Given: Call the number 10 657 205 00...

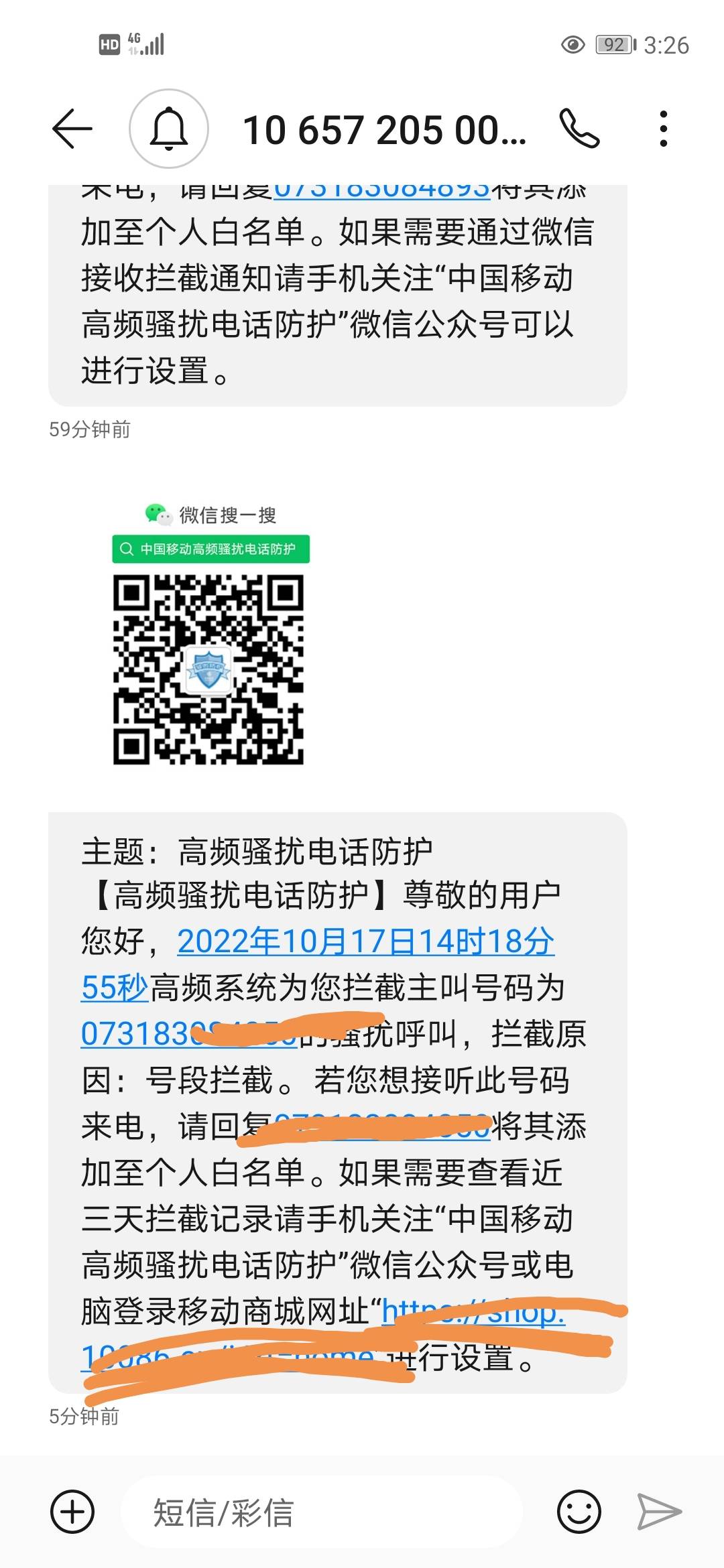Looking at the screenshot, I should 579,129.
